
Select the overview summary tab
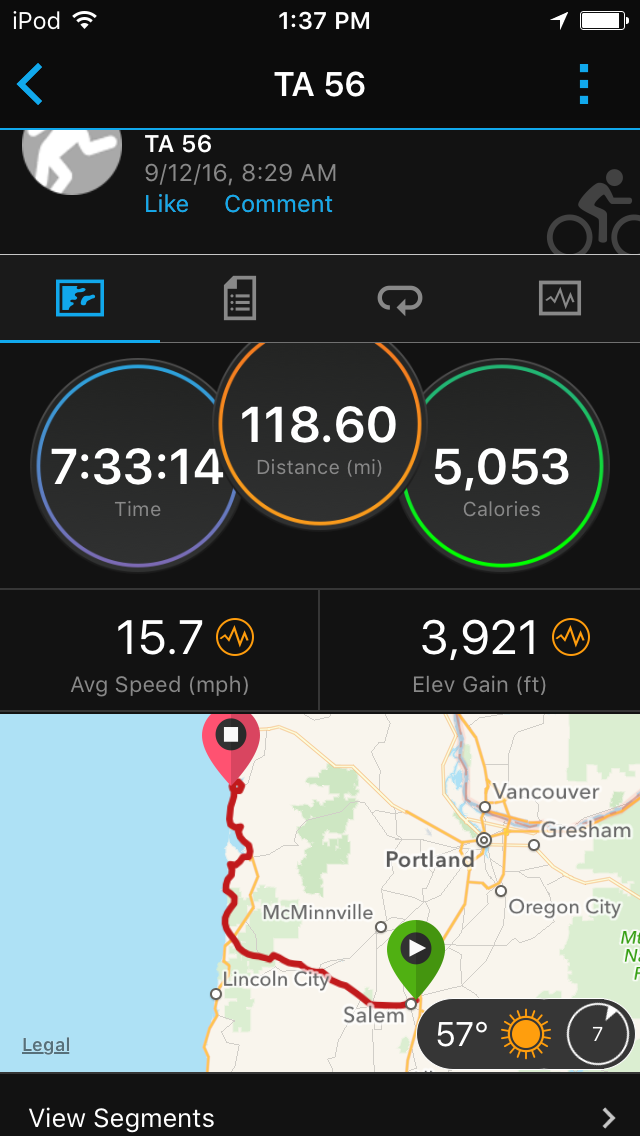coord(80,299)
